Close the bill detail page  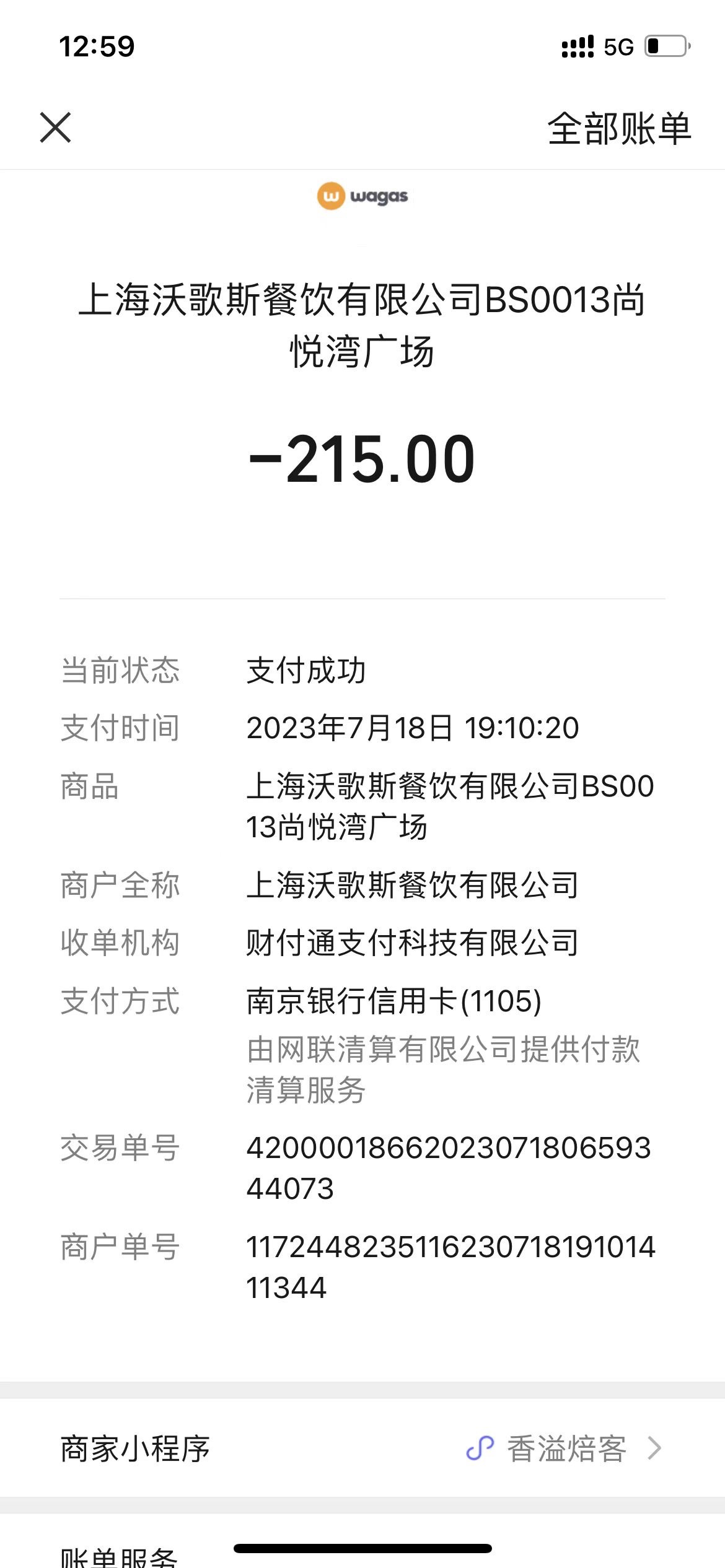coord(55,128)
